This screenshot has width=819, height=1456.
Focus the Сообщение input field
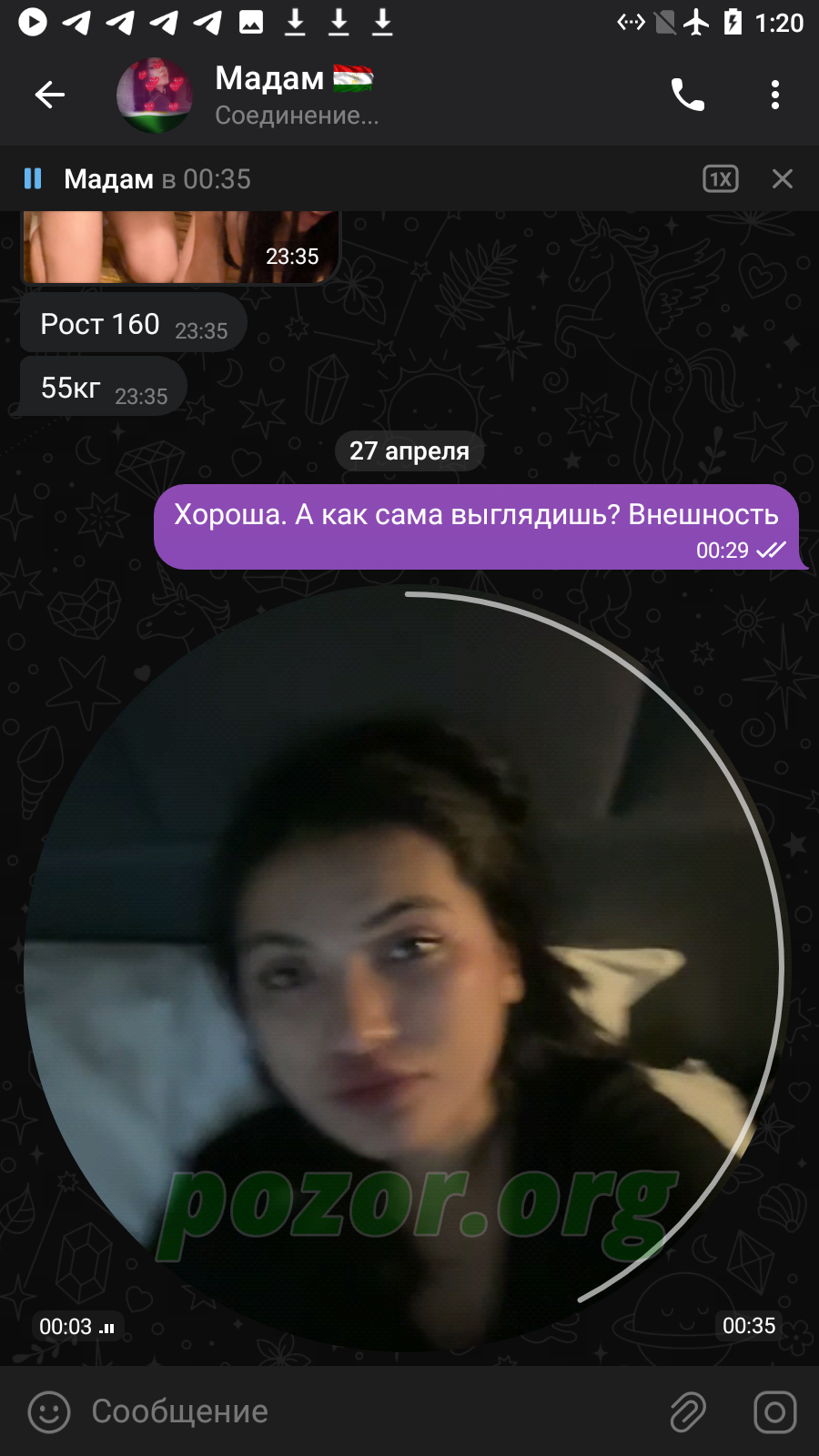pyautogui.click(x=364, y=1411)
